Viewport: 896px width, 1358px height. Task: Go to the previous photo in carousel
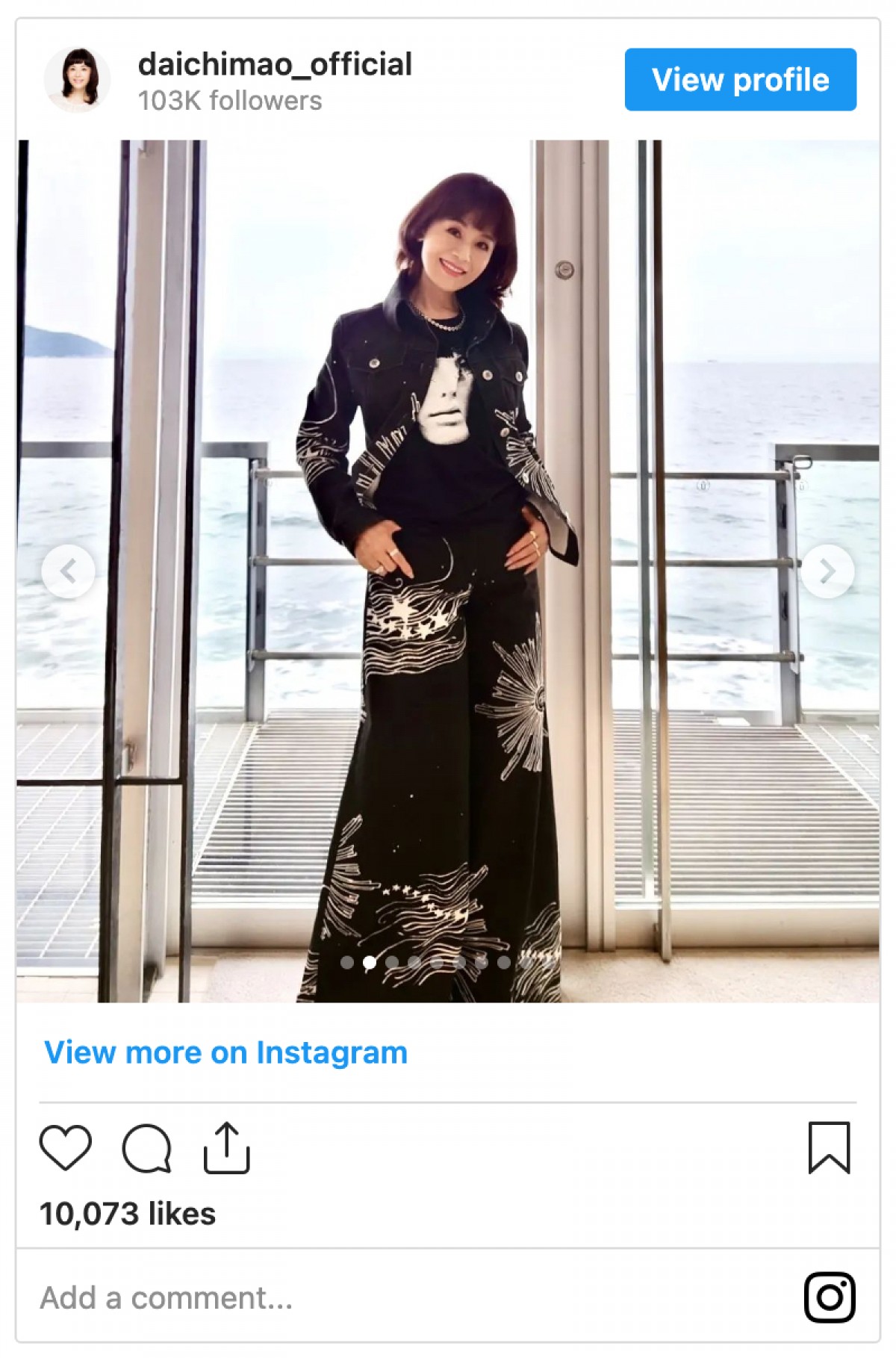click(x=68, y=571)
